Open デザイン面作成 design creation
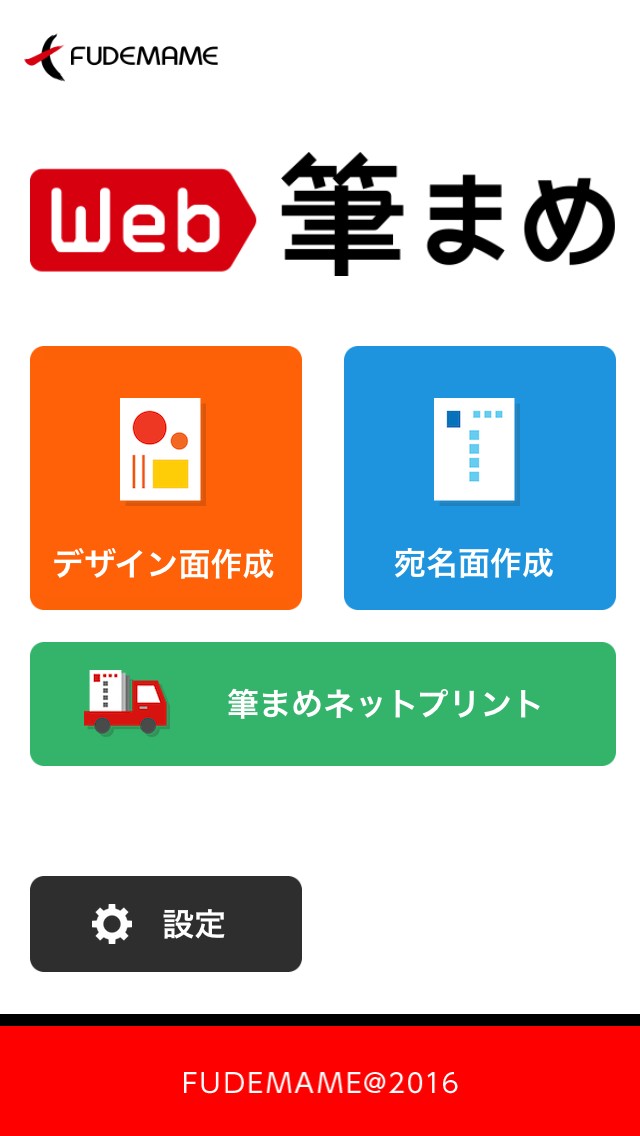640x1136 pixels. (x=166, y=478)
